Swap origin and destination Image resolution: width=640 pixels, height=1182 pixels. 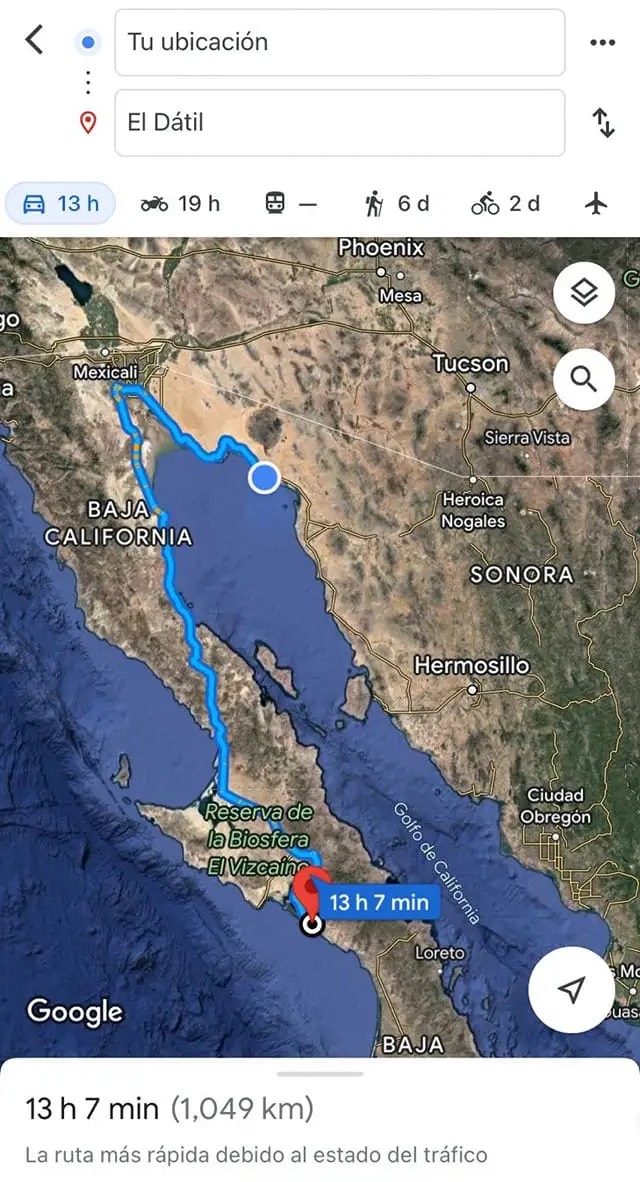click(x=603, y=123)
